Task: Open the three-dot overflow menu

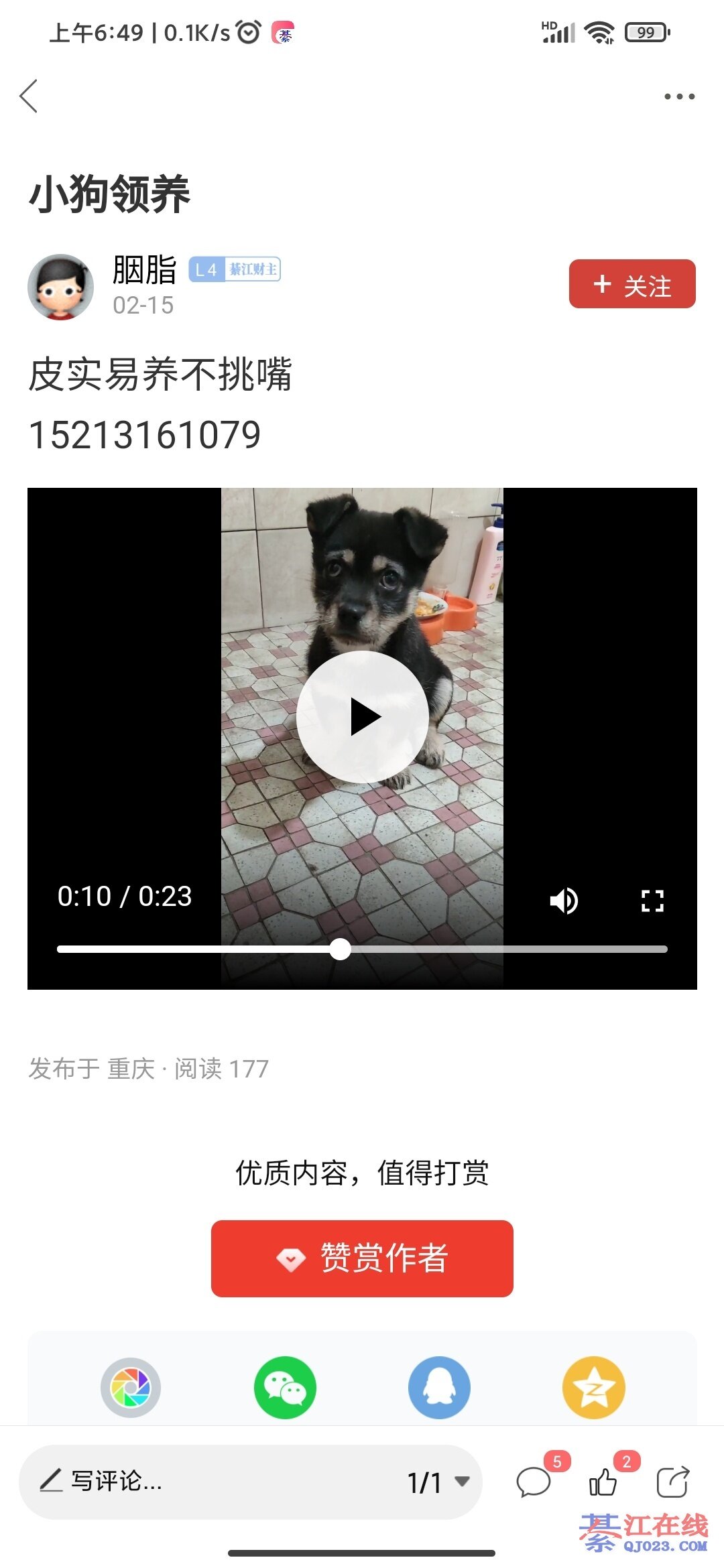Action: coord(679,96)
